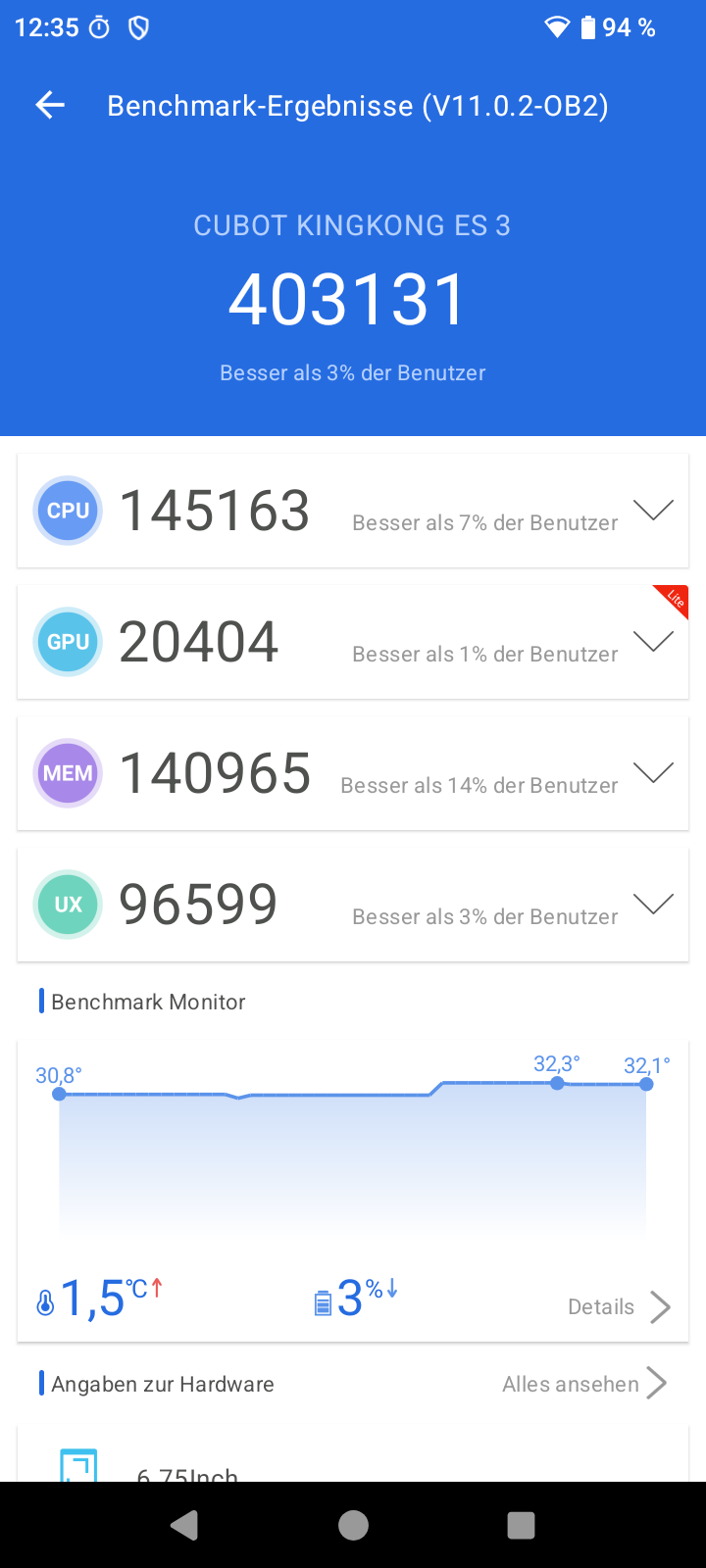Open recent apps from navigation bar
This screenshot has width=706, height=1568.
(521, 1525)
